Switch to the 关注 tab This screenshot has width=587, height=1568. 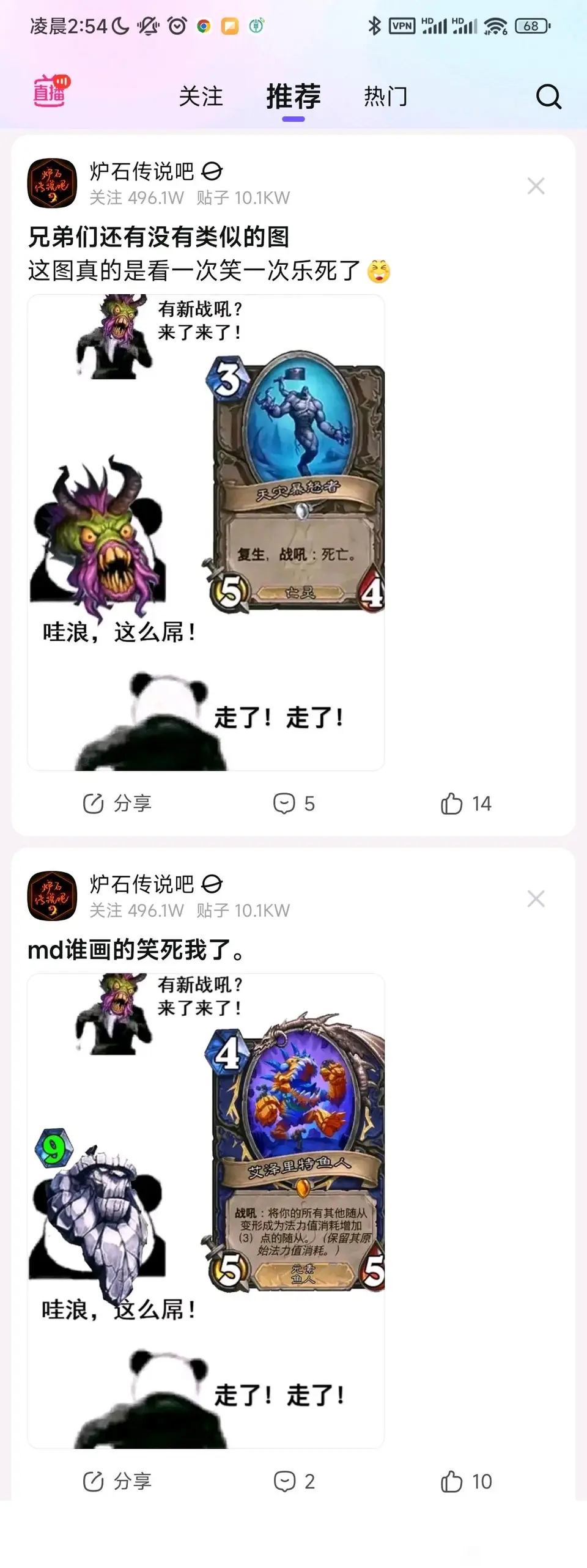point(201,96)
